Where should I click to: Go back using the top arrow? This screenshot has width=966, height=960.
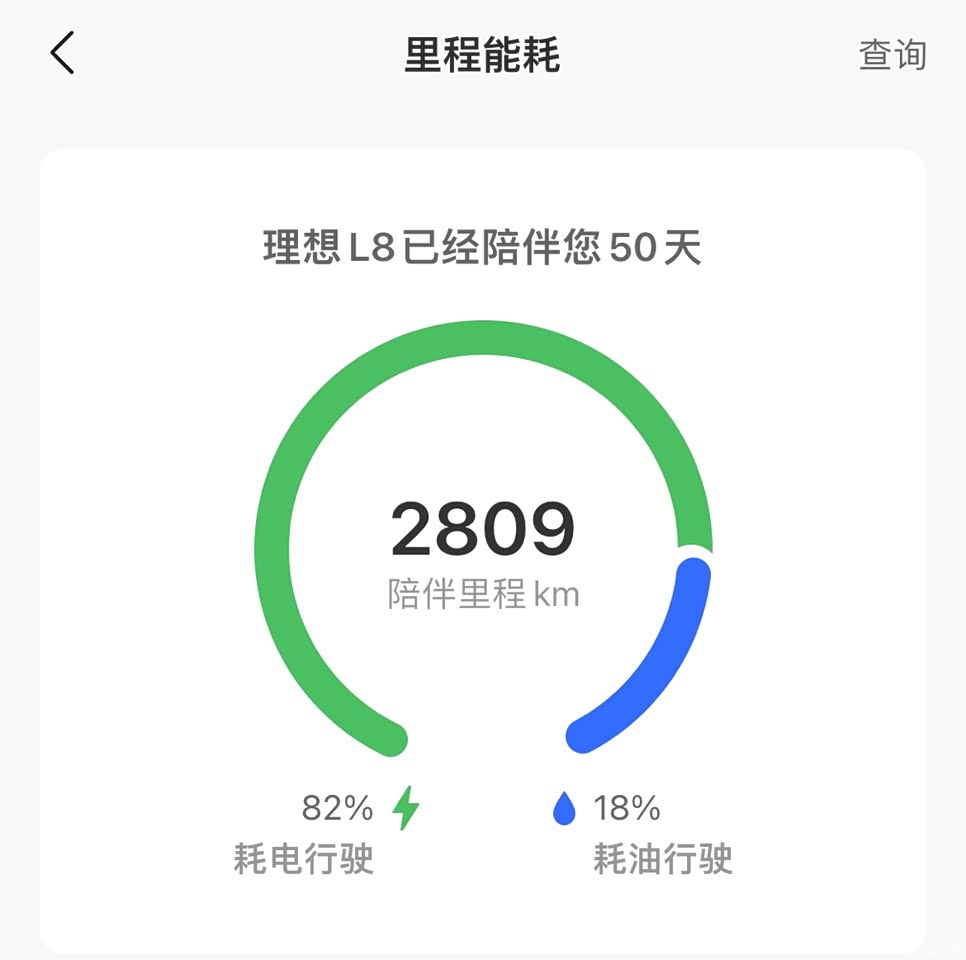[62, 53]
